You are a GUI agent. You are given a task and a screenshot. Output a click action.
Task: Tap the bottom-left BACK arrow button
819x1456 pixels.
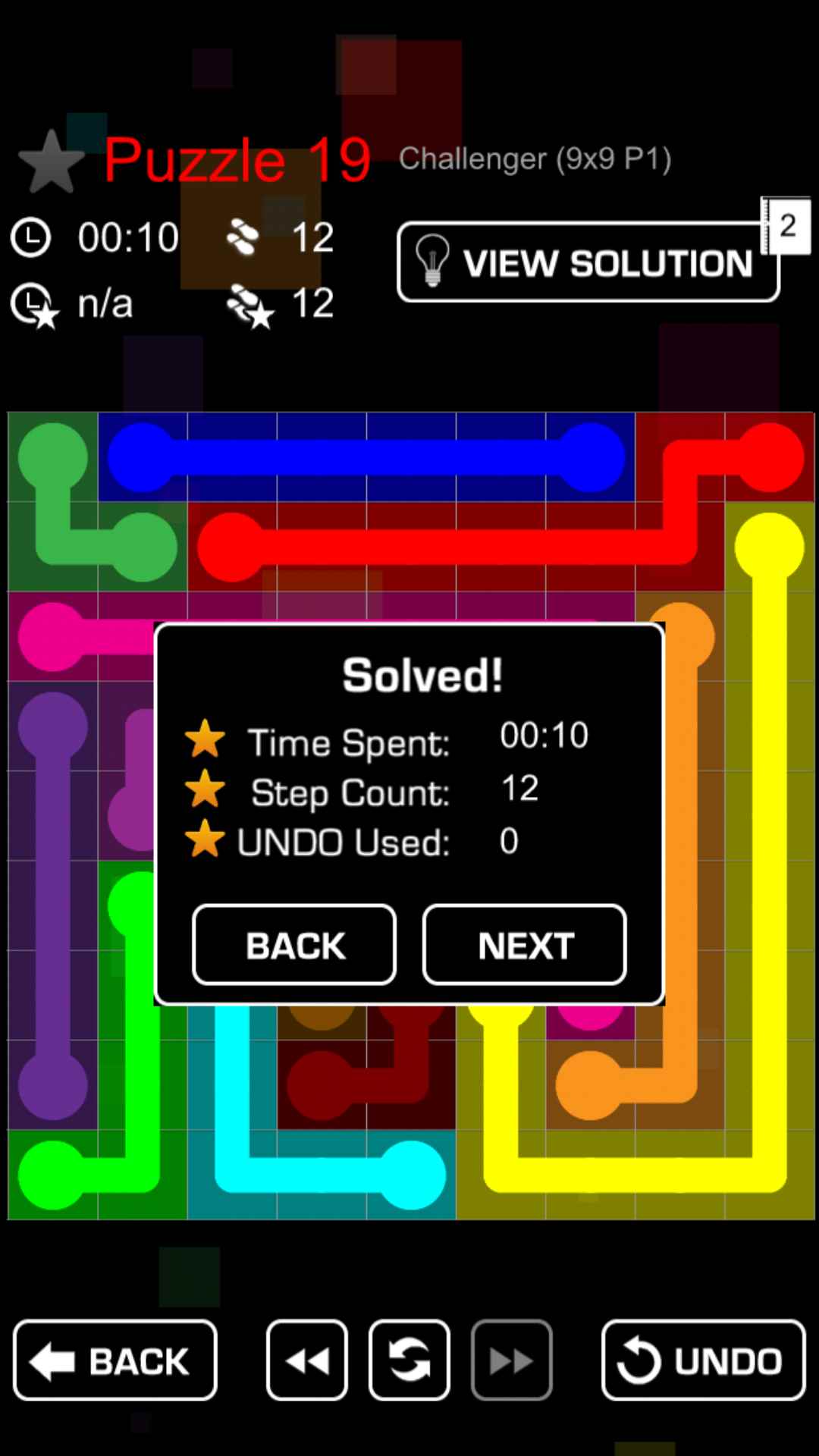point(115,1360)
